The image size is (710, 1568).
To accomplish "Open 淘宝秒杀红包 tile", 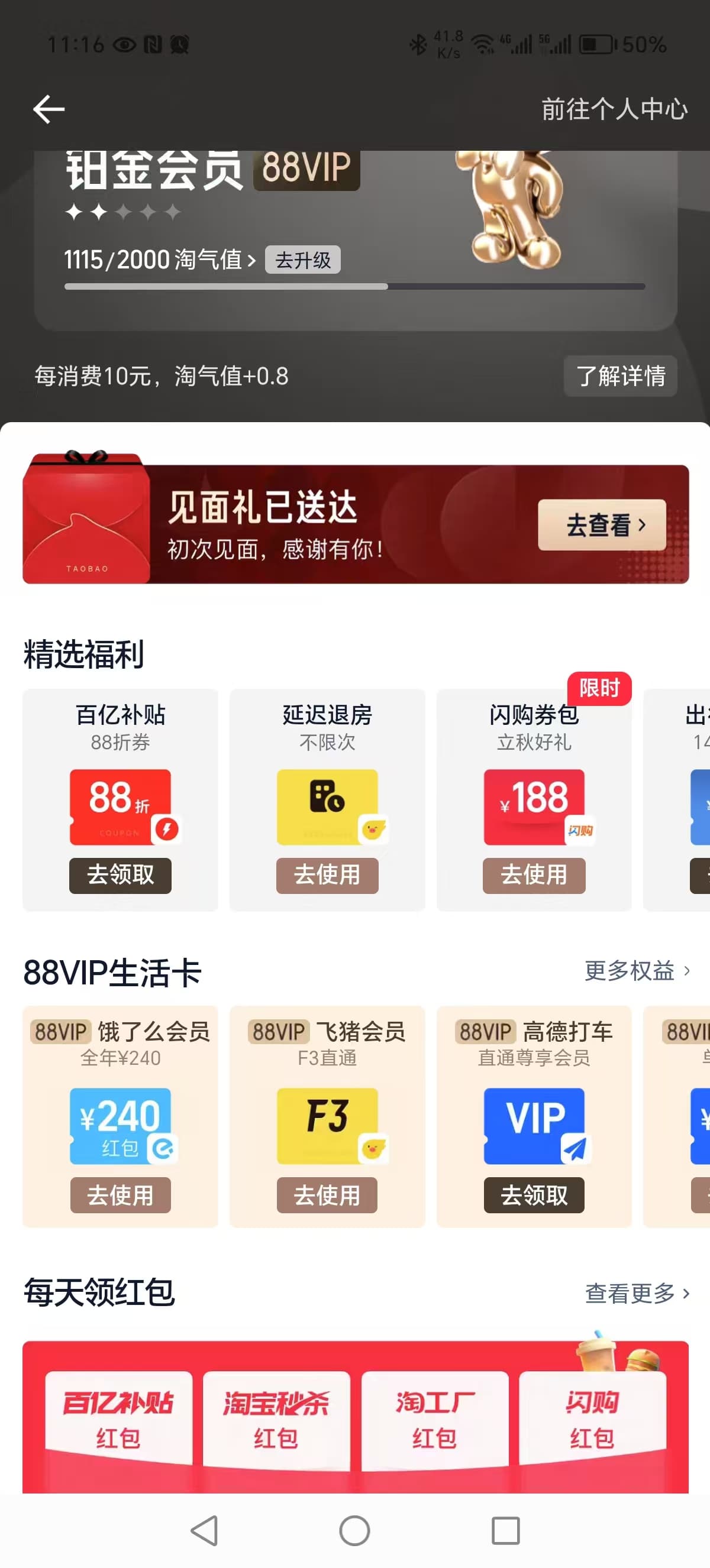I will (x=276, y=1420).
